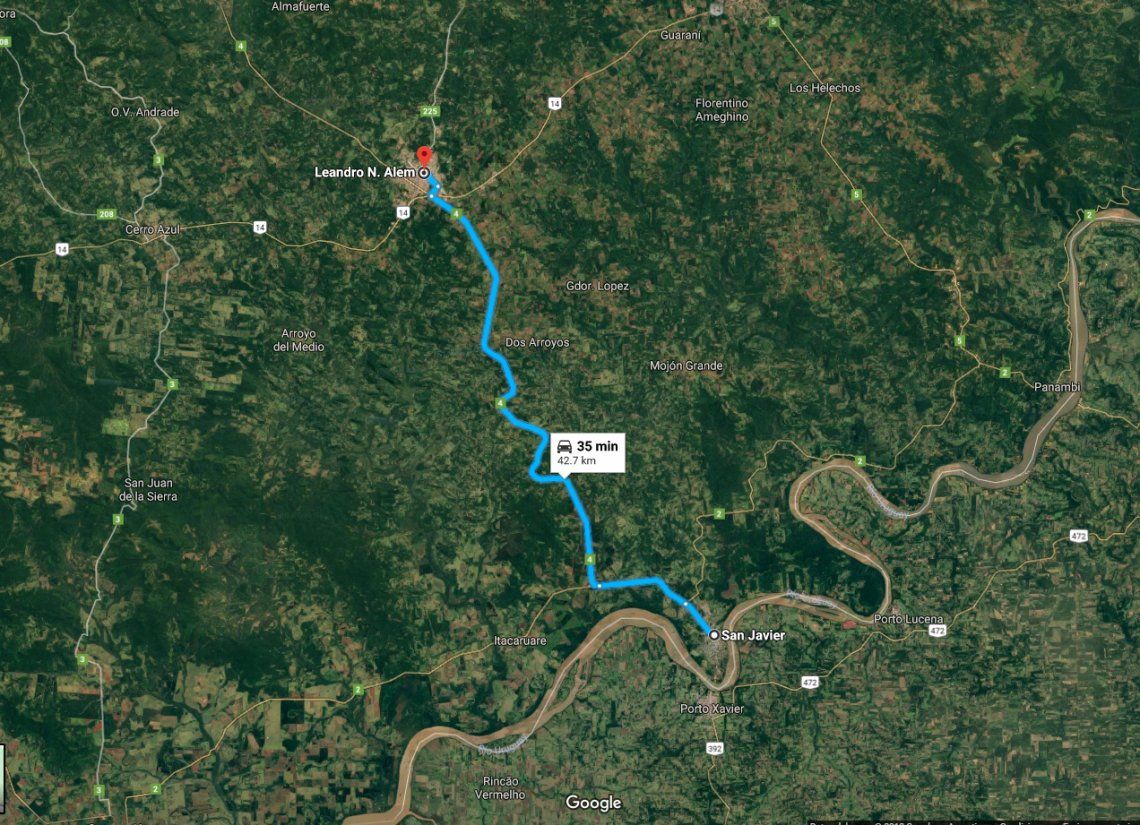Screen dimensions: 1140x825
Task: Open the Cerro Azul place label
Action: tap(152, 230)
